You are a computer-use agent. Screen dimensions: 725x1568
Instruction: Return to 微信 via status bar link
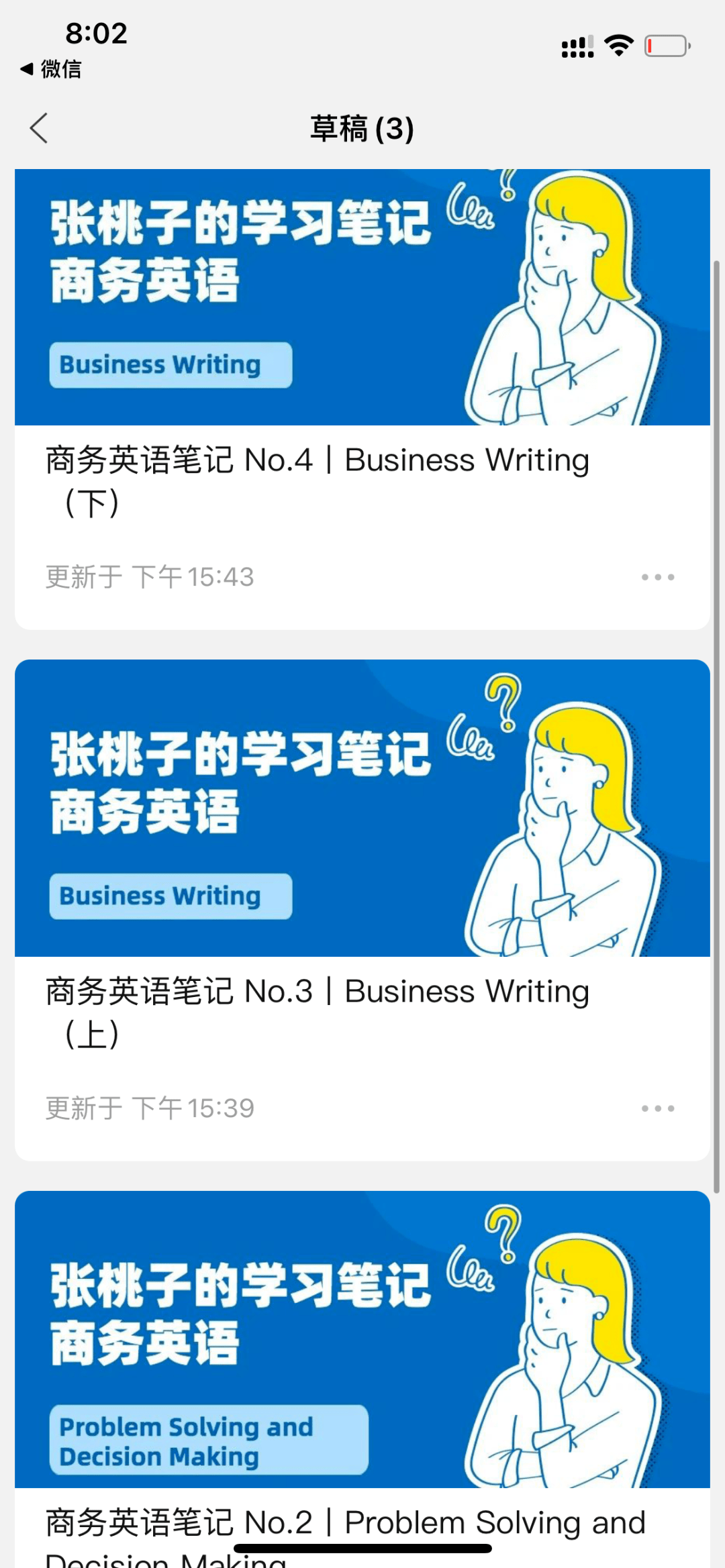tap(51, 69)
